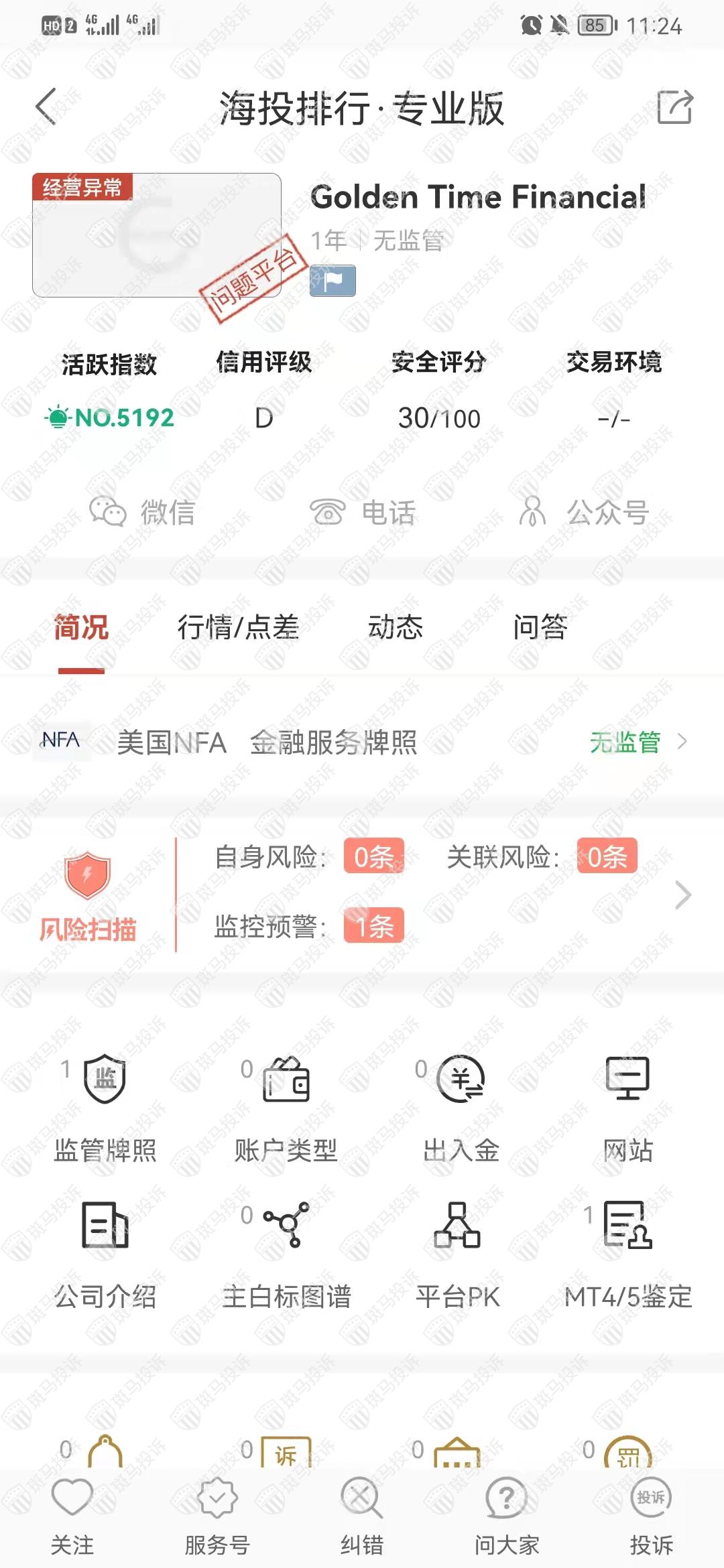Open 出入金 information
The width and height of the screenshot is (724, 1568).
pyautogui.click(x=461, y=1106)
